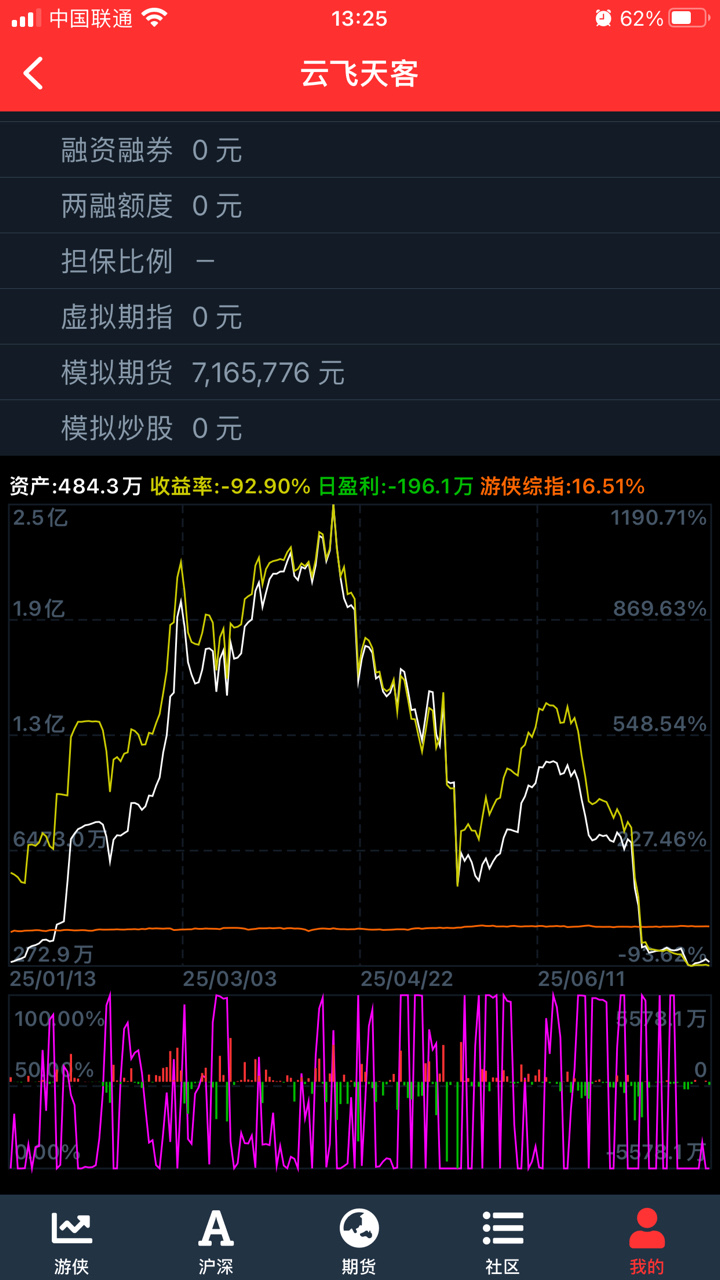Switch to the 期货 tab
This screenshot has width=720, height=1280.
[x=359, y=1240]
